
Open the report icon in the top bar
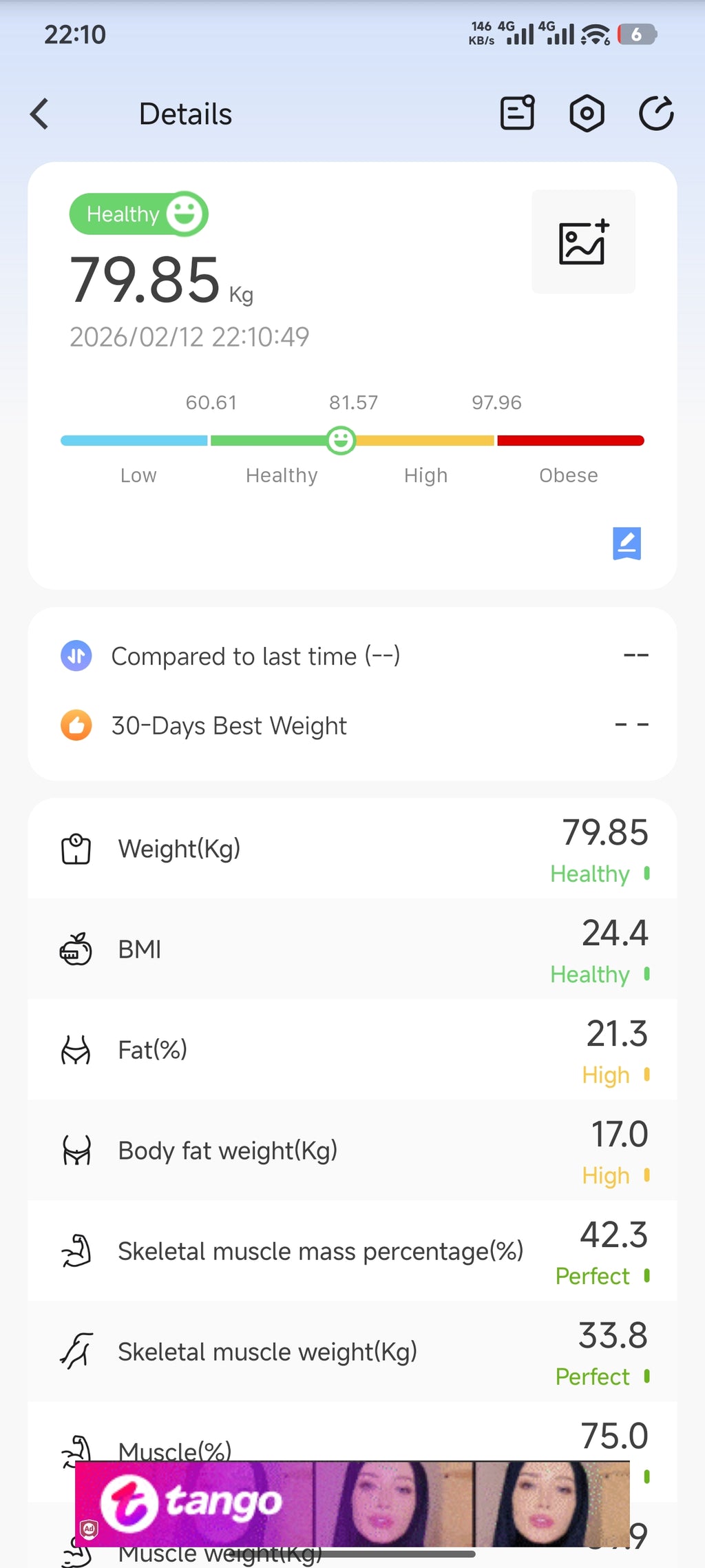click(517, 114)
